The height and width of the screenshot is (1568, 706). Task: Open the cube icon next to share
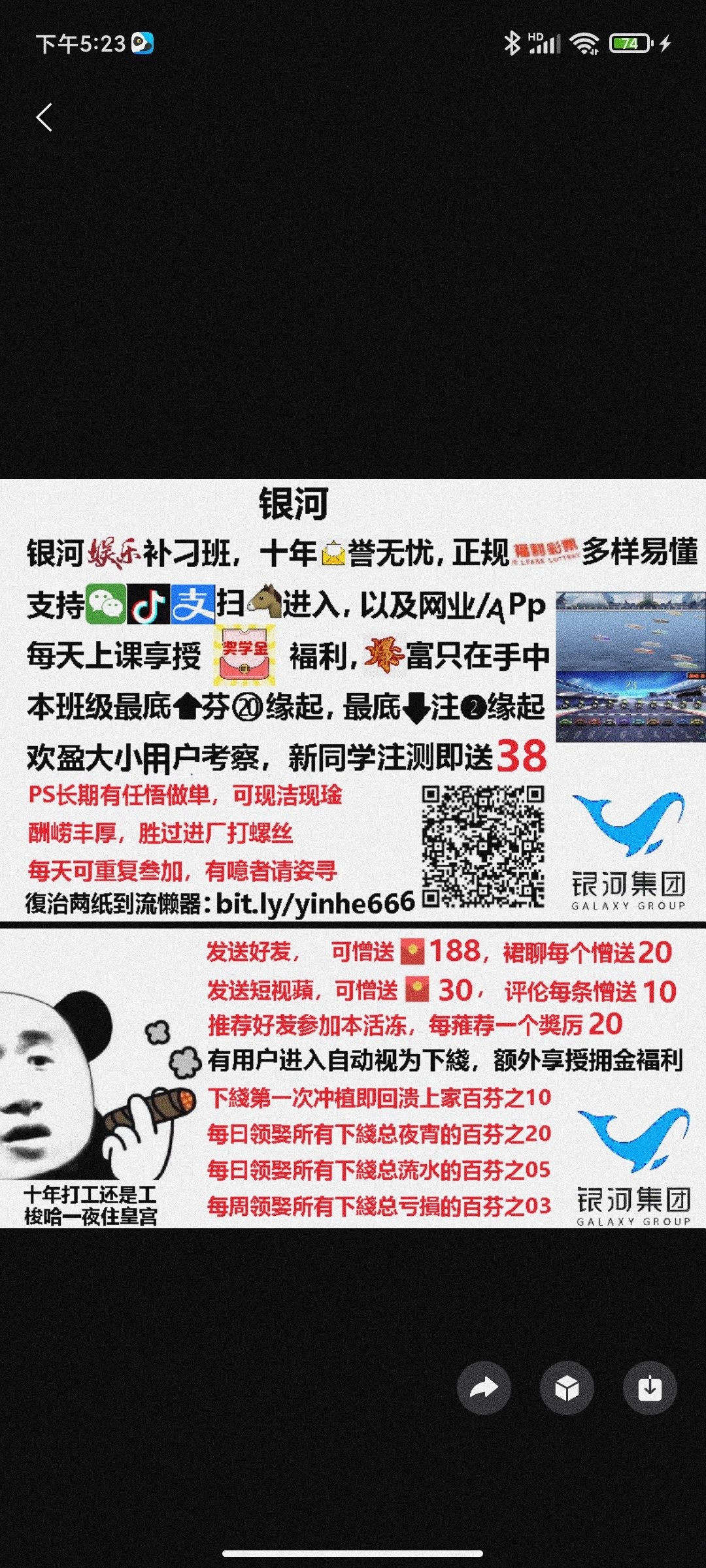point(567,1388)
